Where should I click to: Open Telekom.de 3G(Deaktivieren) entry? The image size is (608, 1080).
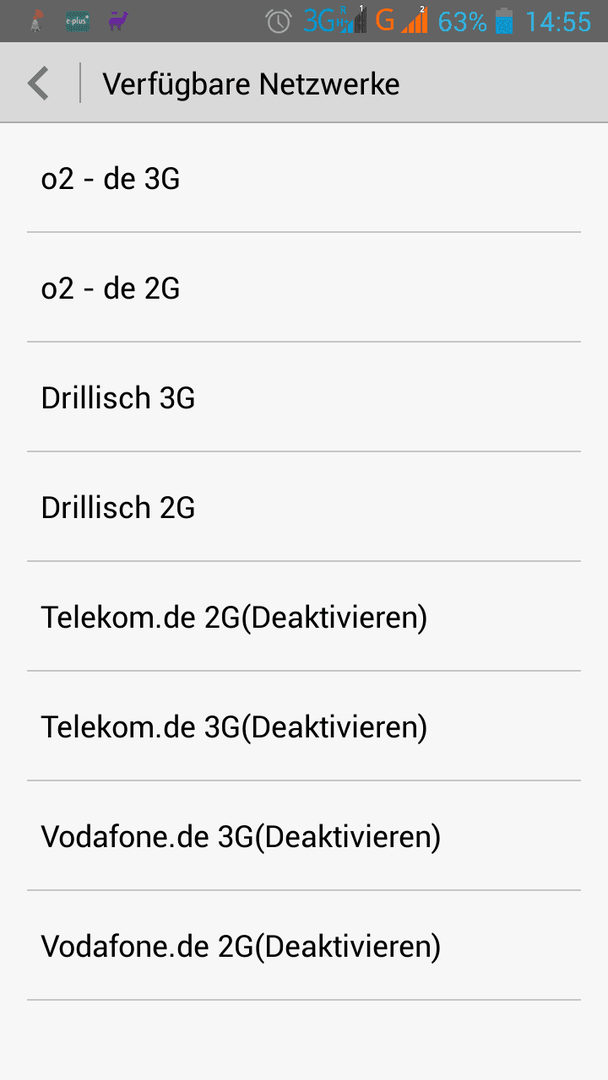point(304,726)
